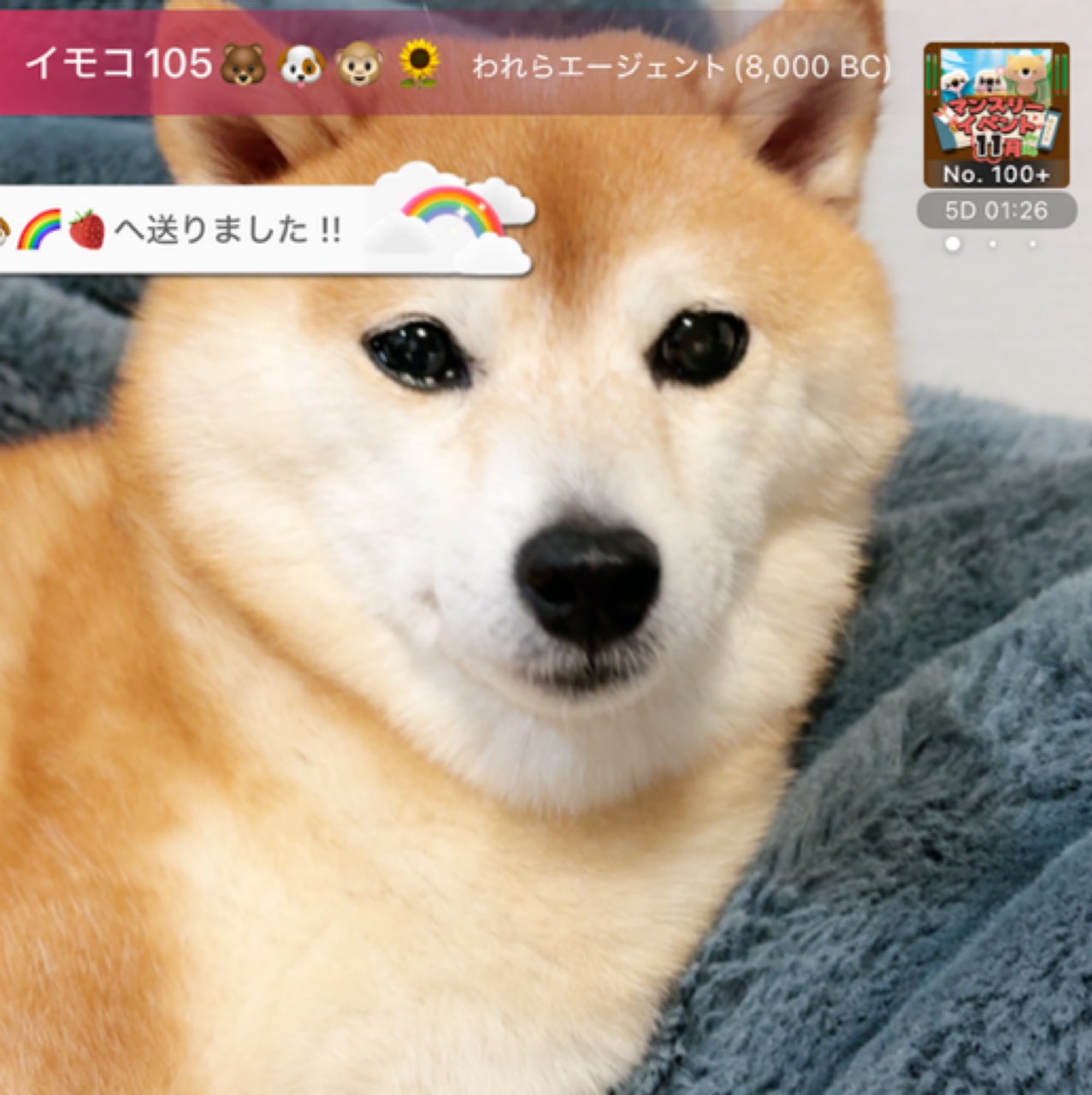1092x1095 pixels.
Task: Open the monthly event No. 100+ banner
Action: click(996, 115)
